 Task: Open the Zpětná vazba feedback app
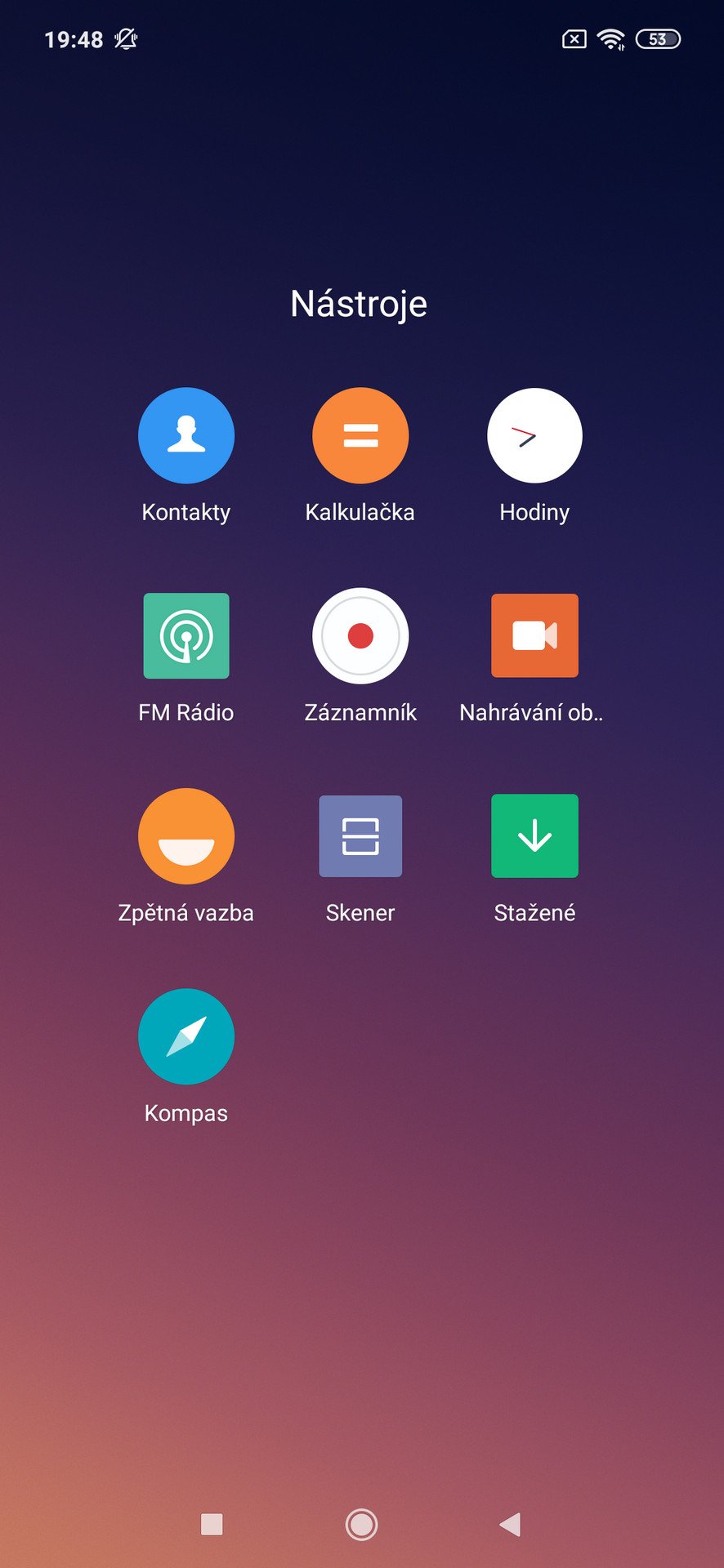(186, 835)
